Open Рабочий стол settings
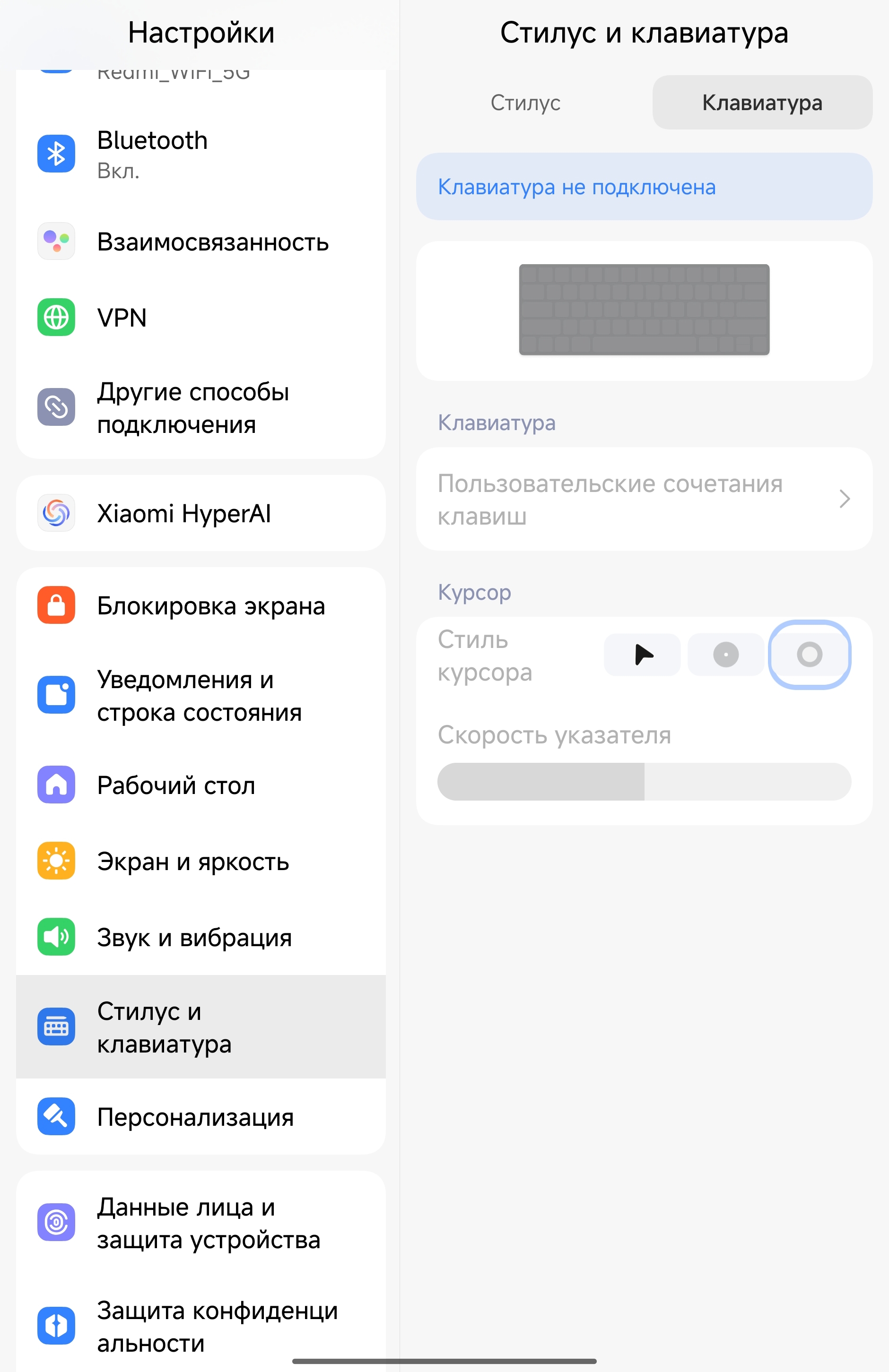This screenshot has width=889, height=1372. click(x=200, y=785)
